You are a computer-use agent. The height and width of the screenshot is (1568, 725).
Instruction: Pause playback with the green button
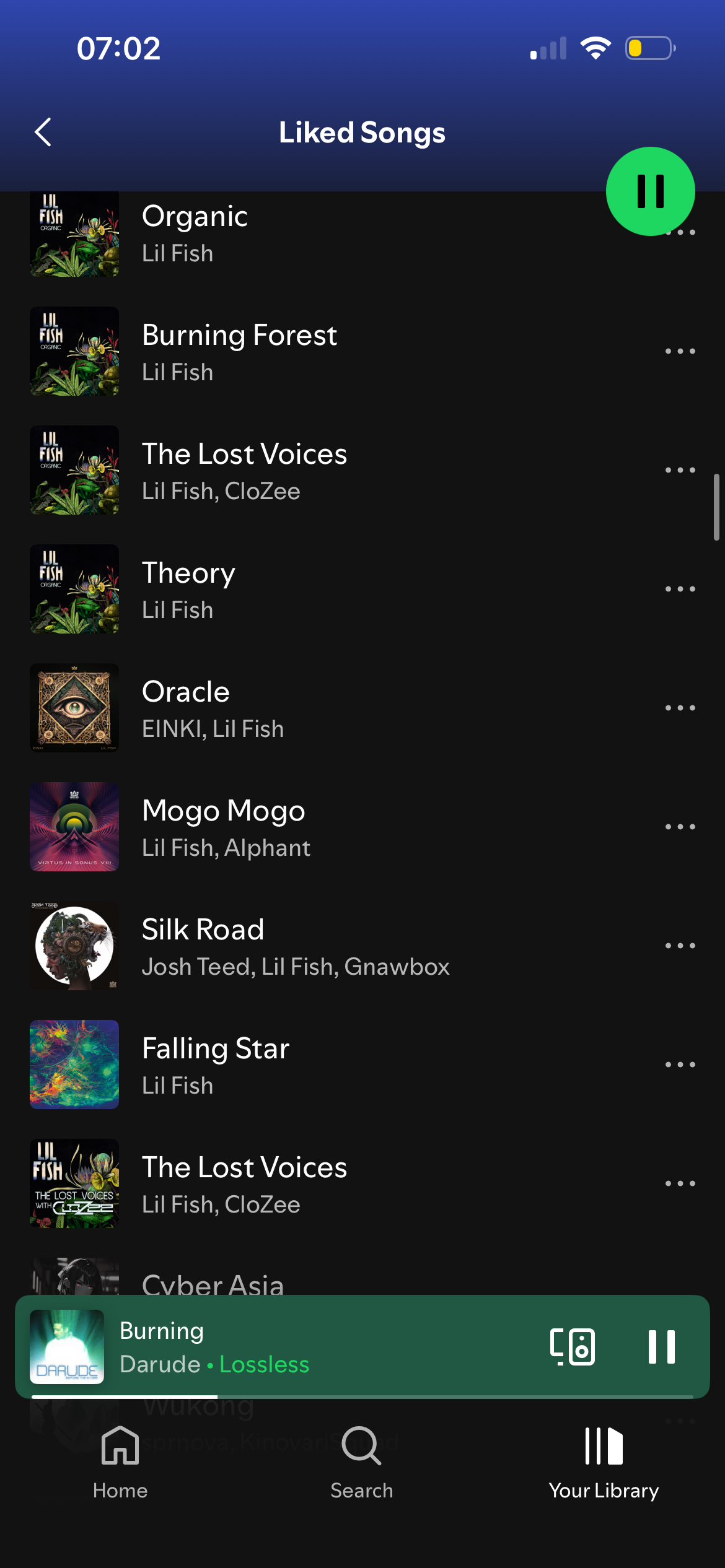(650, 191)
